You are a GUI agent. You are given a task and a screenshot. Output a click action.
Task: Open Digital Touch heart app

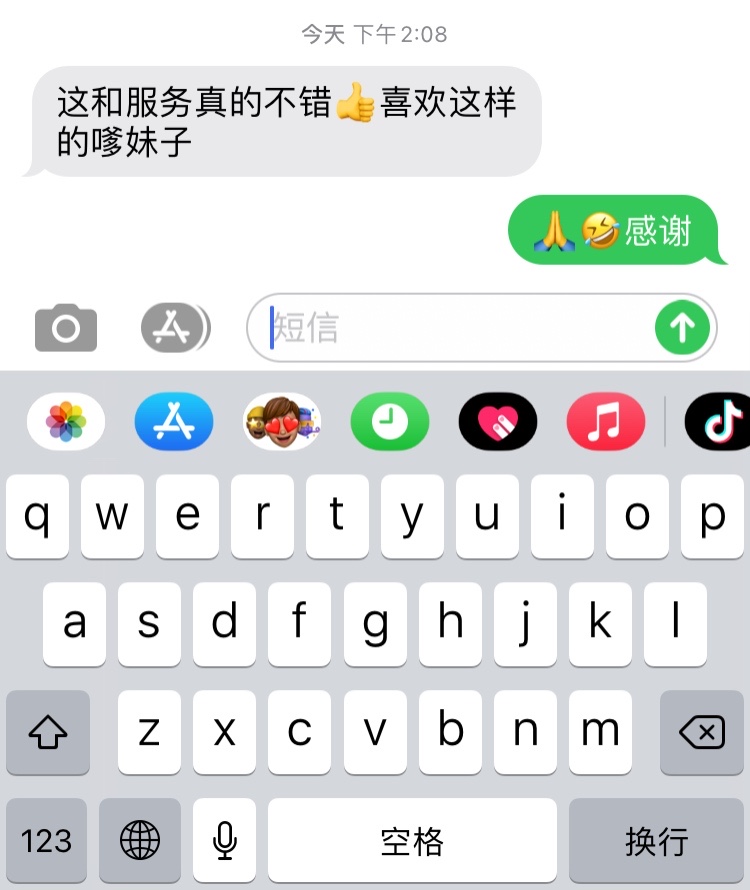[x=497, y=422]
